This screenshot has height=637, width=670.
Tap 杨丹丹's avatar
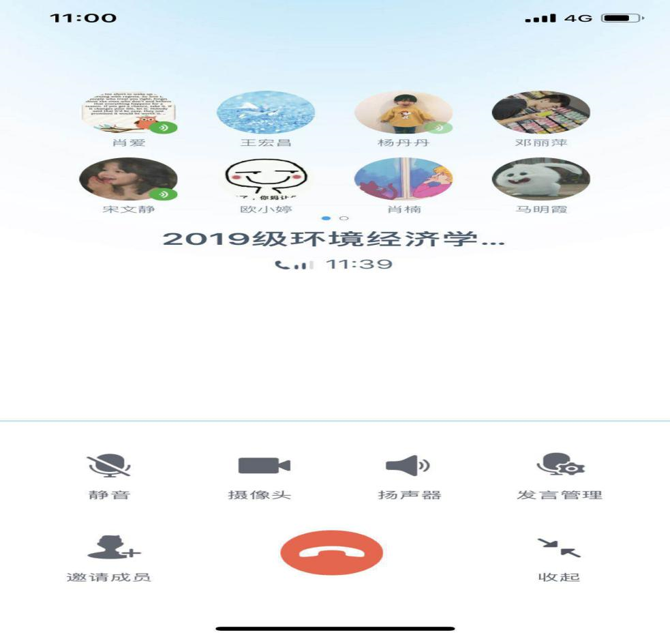pyautogui.click(x=403, y=112)
